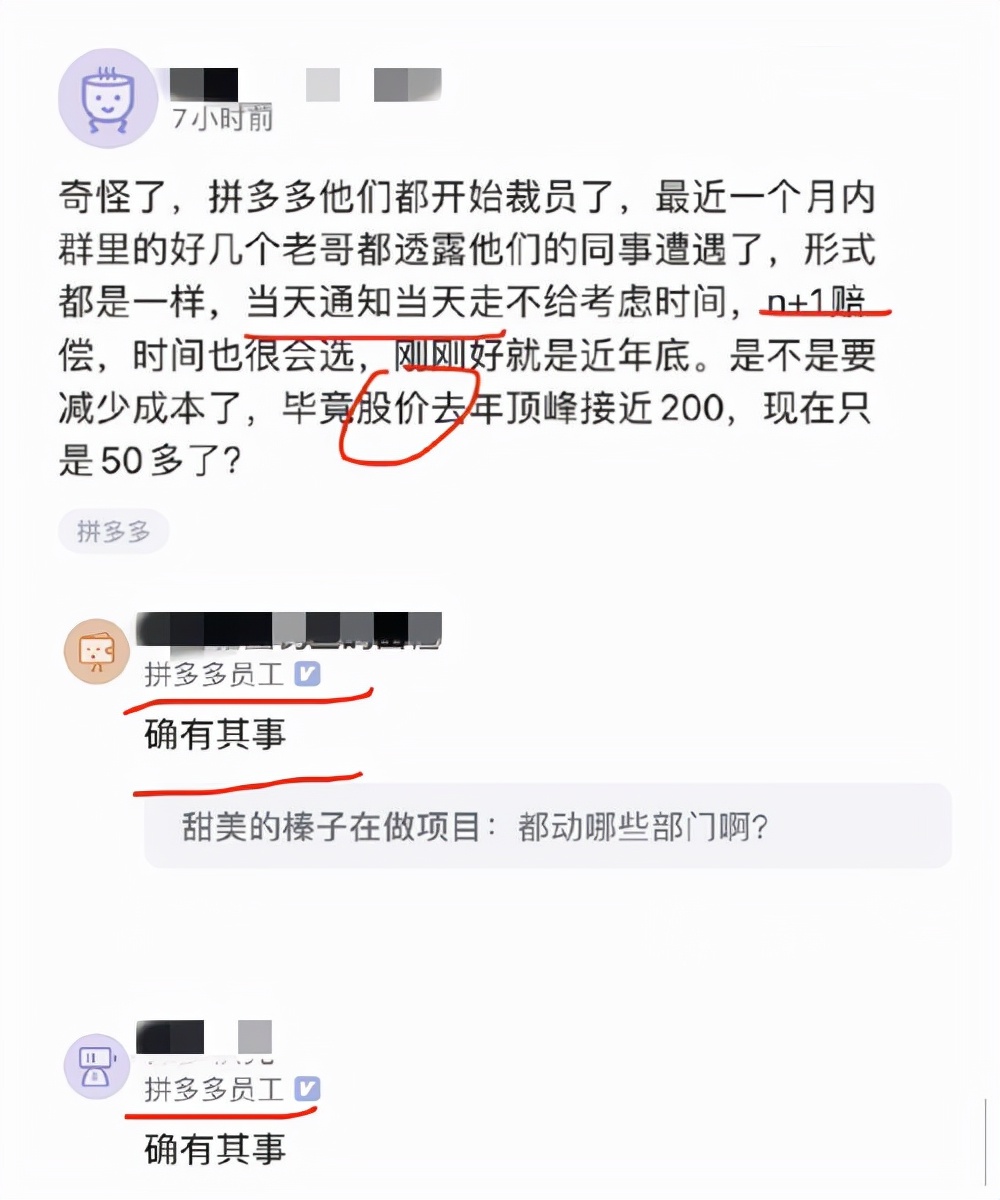The width and height of the screenshot is (1000, 1200).
Task: Open the post author's avatar profile
Action: 108,99
